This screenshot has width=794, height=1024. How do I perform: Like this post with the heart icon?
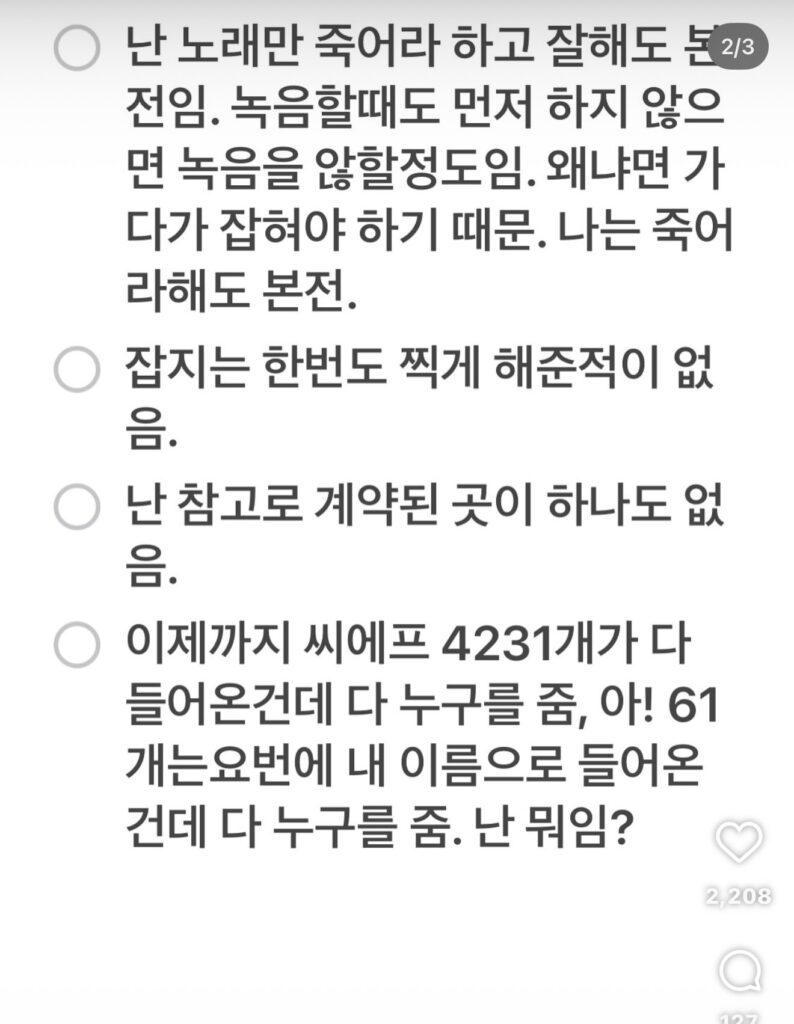(x=741, y=843)
